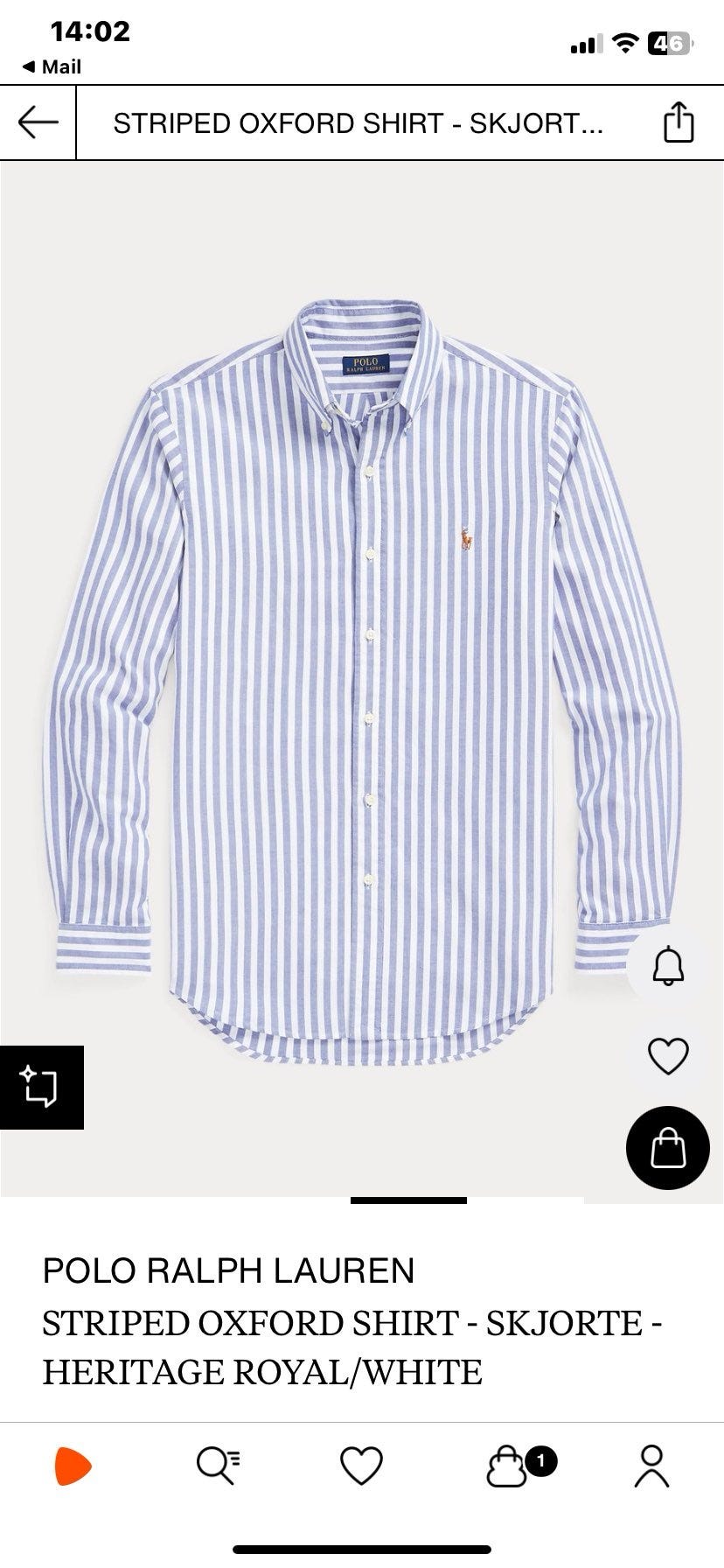The height and width of the screenshot is (1568, 724).
Task: Open the Zalando home tab
Action: [x=73, y=1466]
